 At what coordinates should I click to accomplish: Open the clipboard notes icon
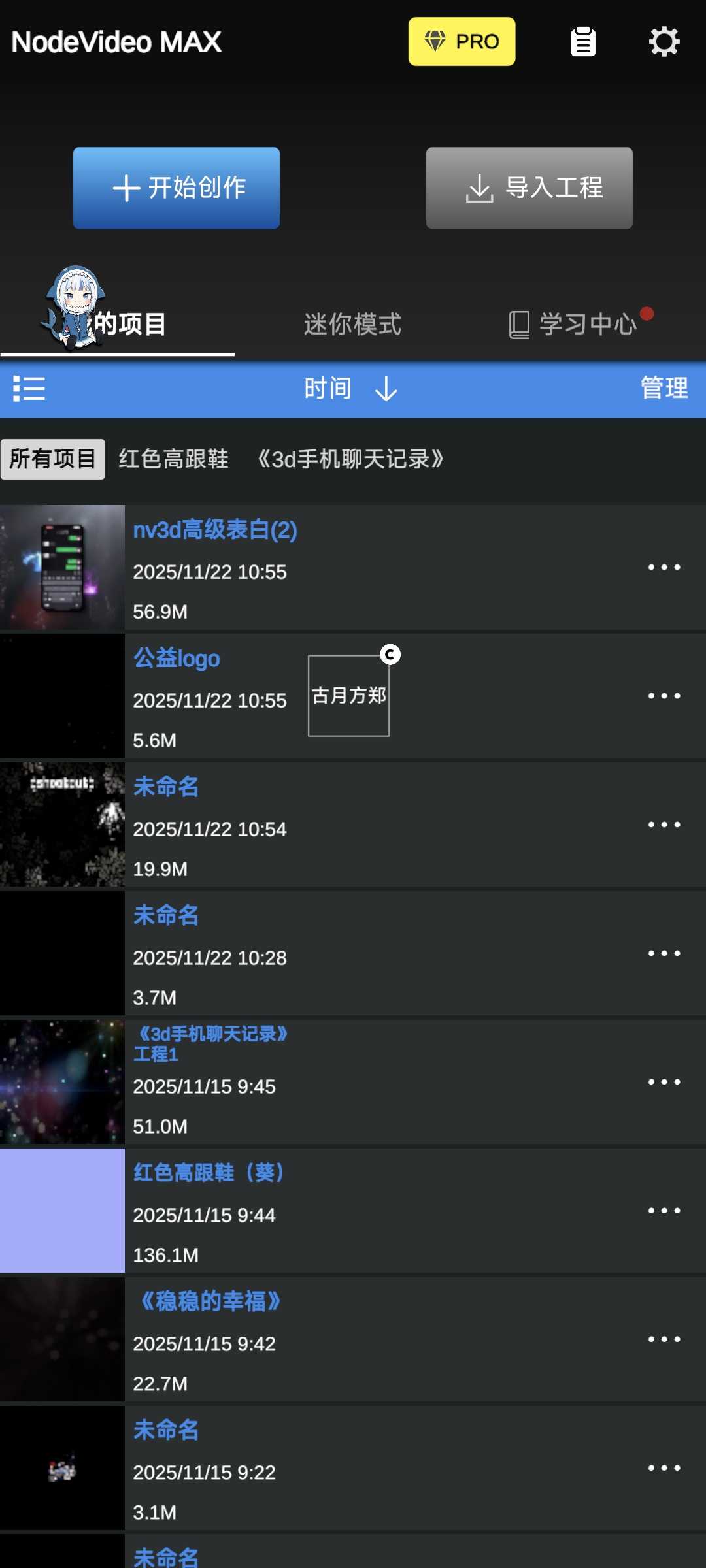583,42
